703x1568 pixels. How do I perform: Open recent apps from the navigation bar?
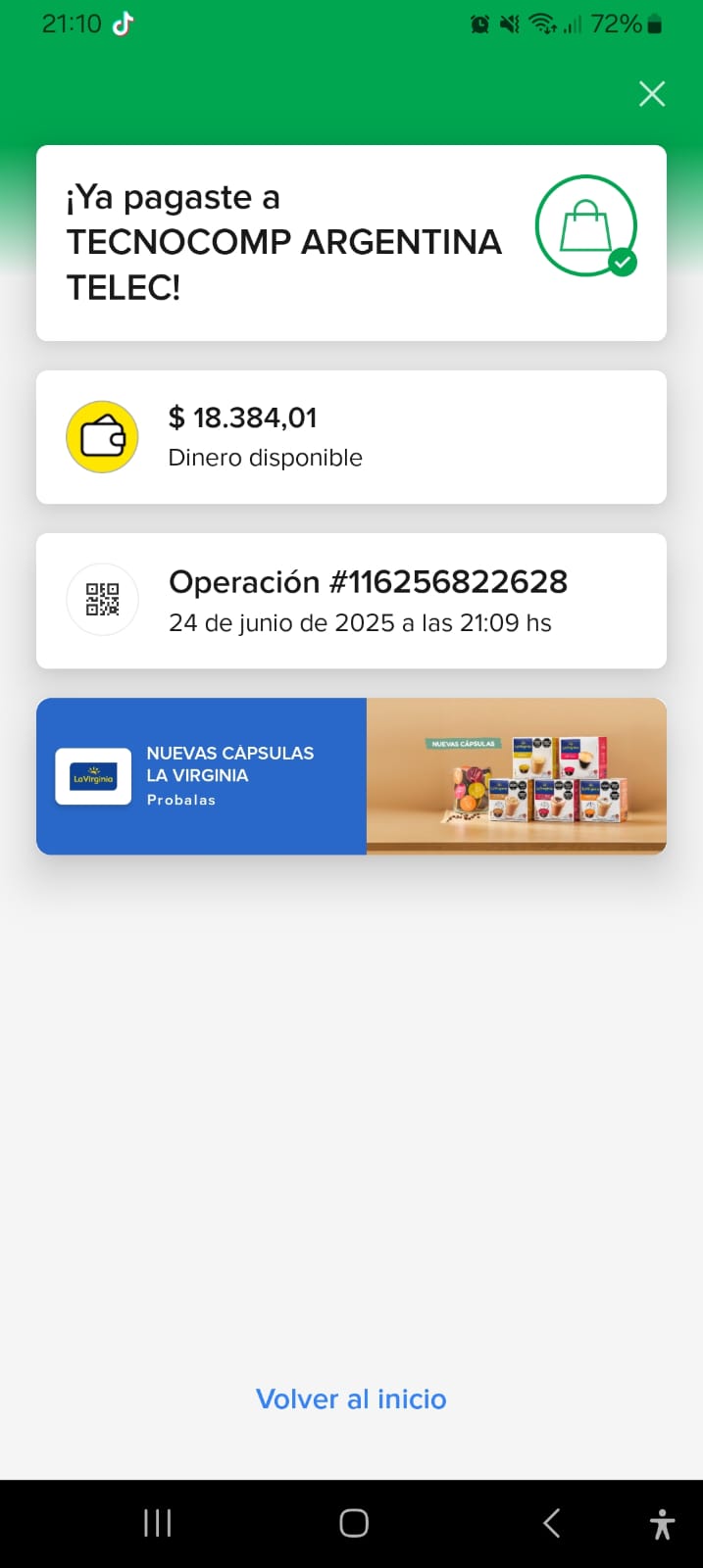[157, 1523]
